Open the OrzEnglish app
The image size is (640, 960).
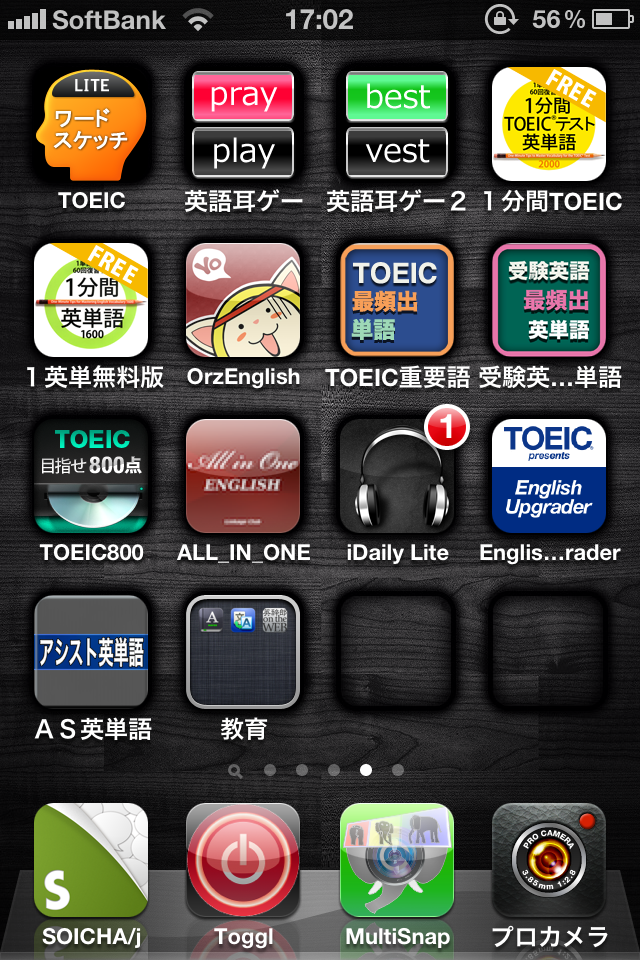click(243, 300)
